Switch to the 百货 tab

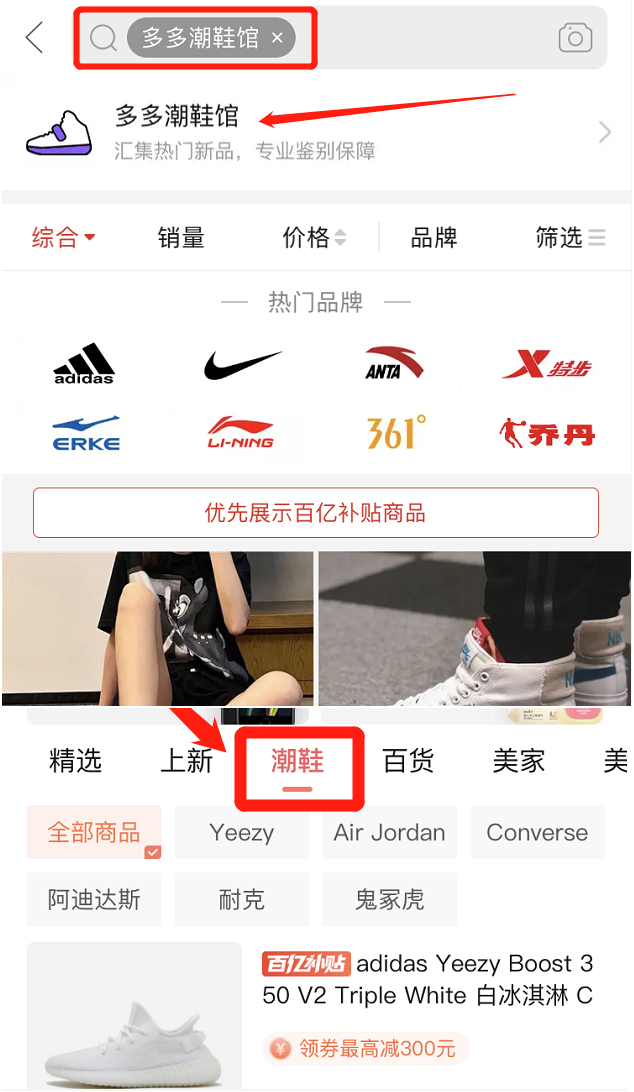click(408, 760)
